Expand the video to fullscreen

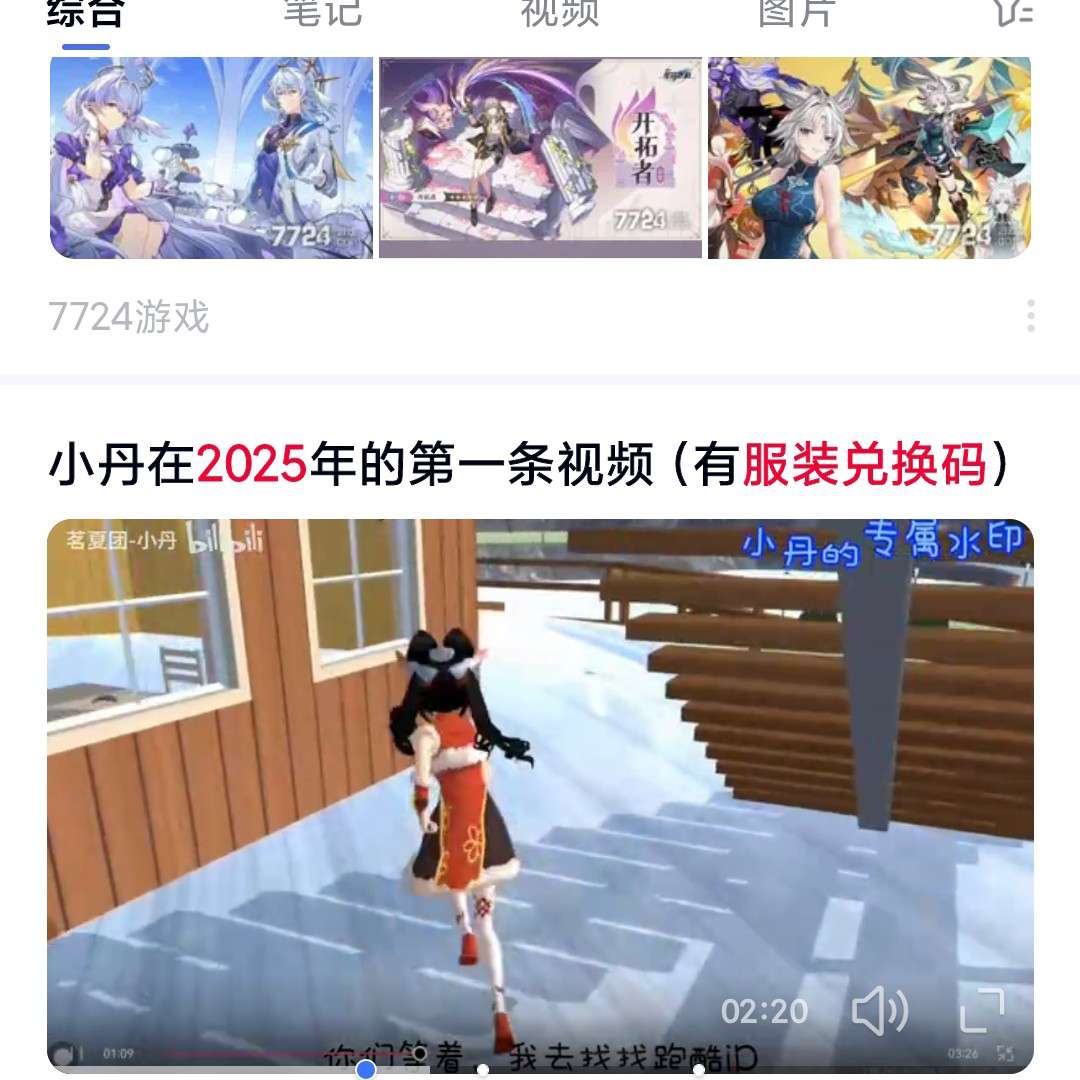click(x=981, y=1011)
